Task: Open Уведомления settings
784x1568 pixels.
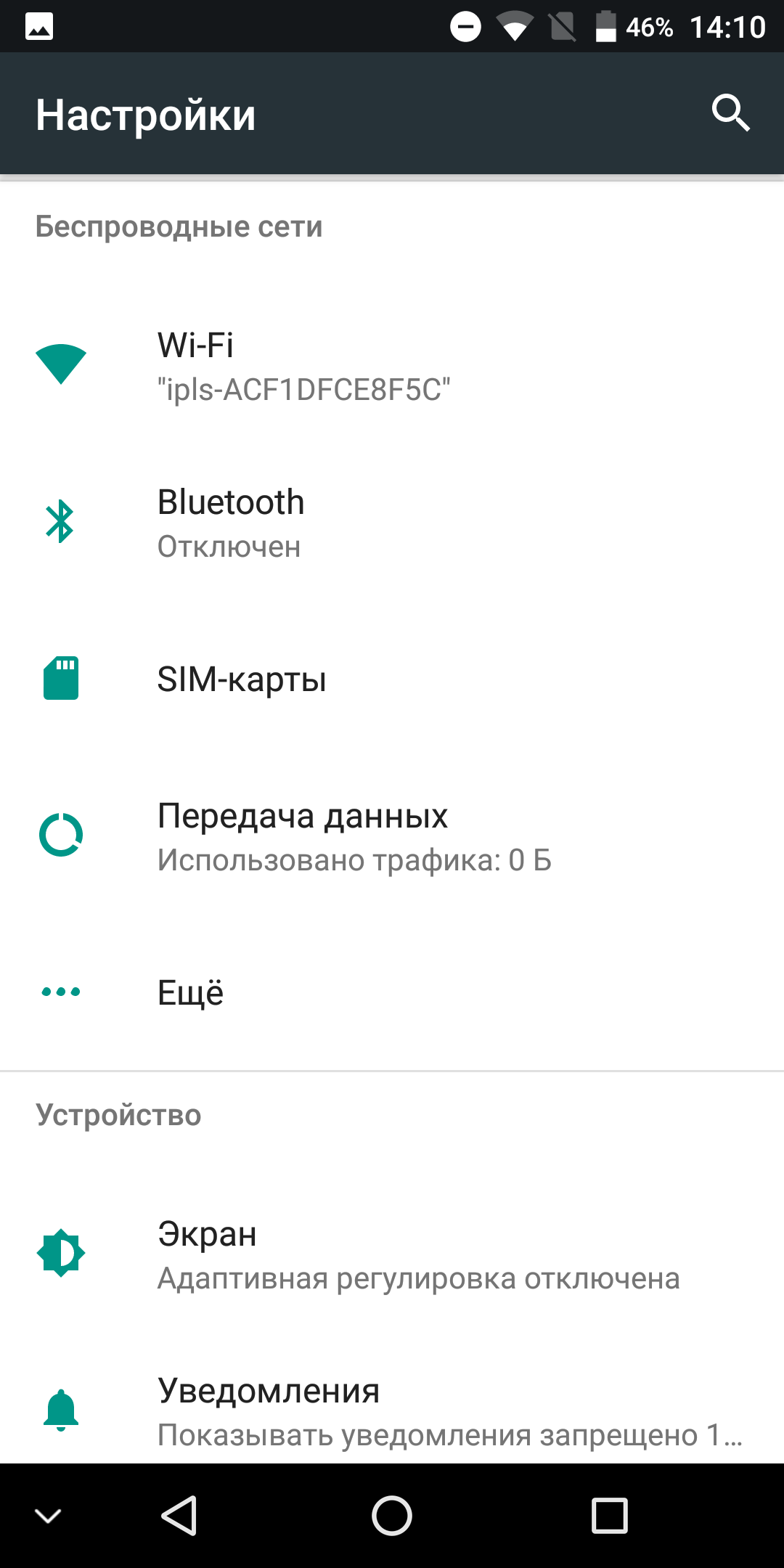Action: tap(392, 1401)
